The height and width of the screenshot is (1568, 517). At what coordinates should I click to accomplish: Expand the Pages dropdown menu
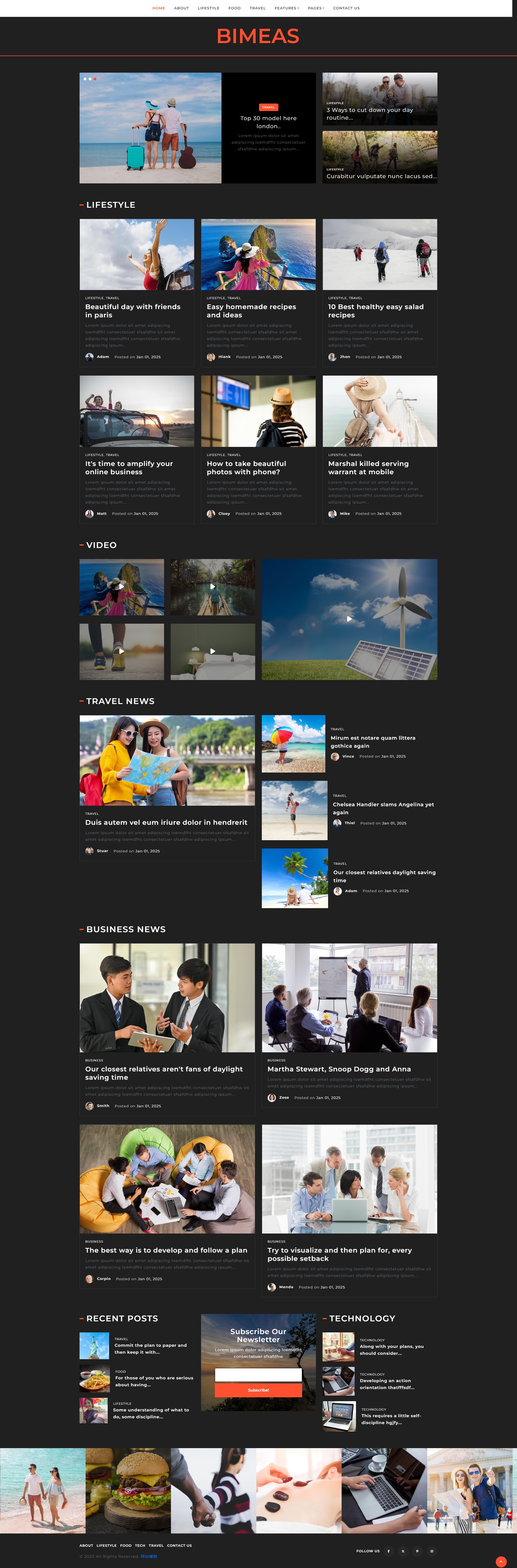pyautogui.click(x=315, y=8)
